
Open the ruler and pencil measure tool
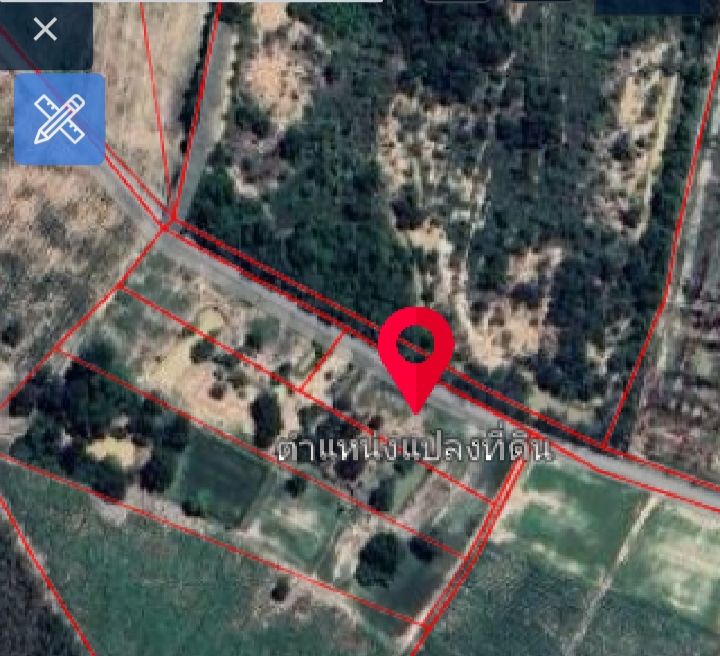[x=59, y=118]
